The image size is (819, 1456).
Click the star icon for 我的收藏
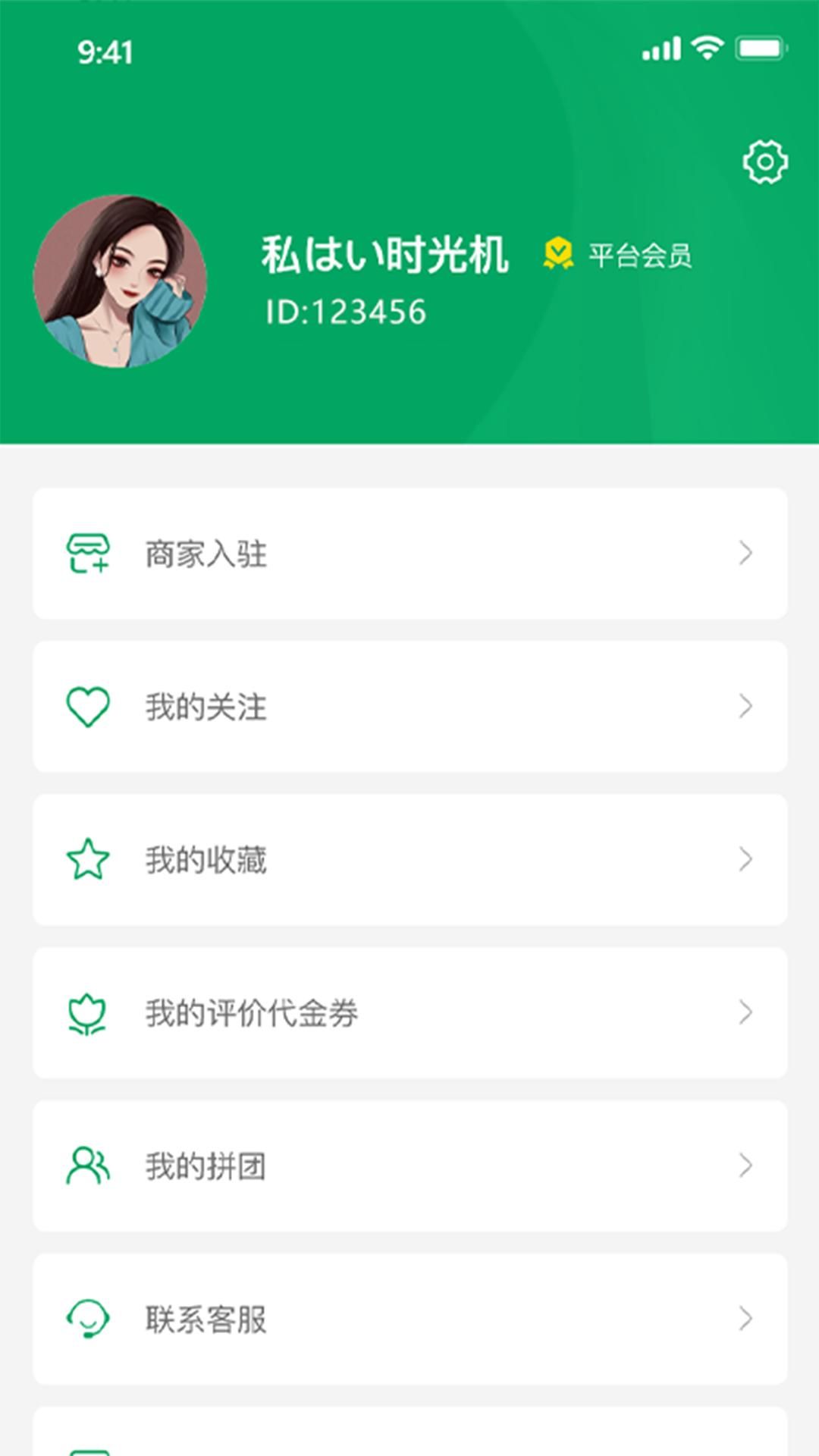[x=88, y=859]
